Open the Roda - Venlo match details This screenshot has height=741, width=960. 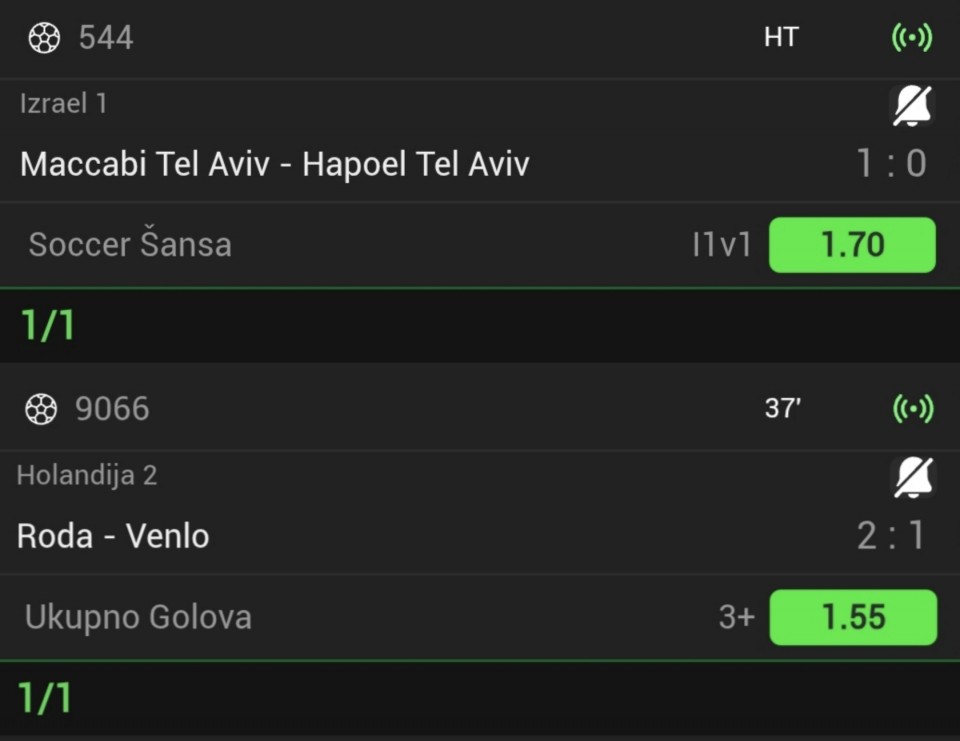(x=113, y=536)
